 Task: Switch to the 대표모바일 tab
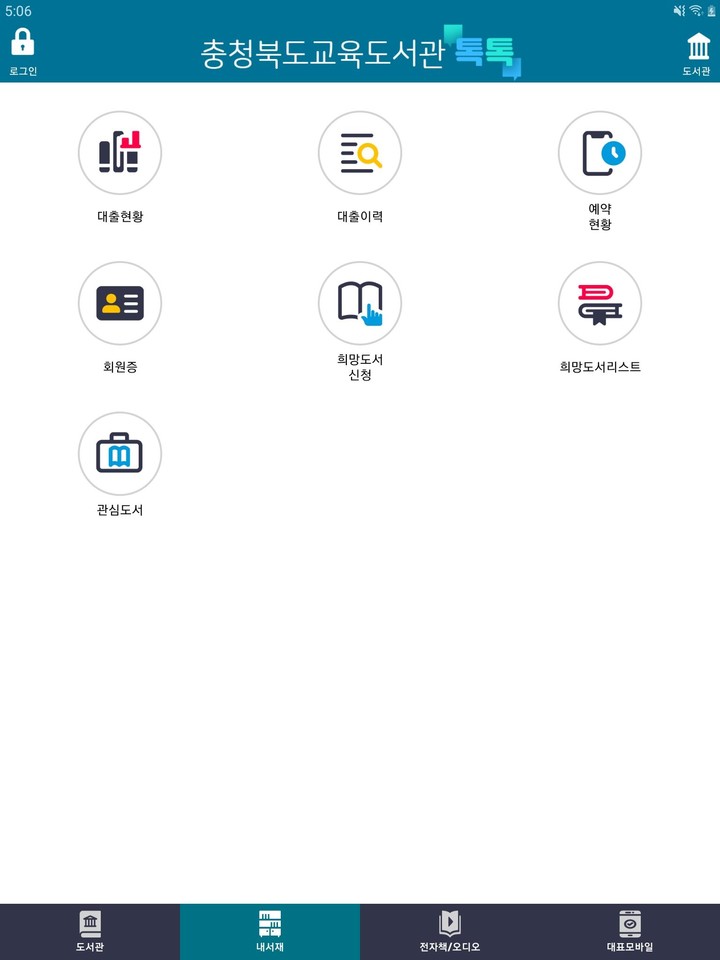629,929
